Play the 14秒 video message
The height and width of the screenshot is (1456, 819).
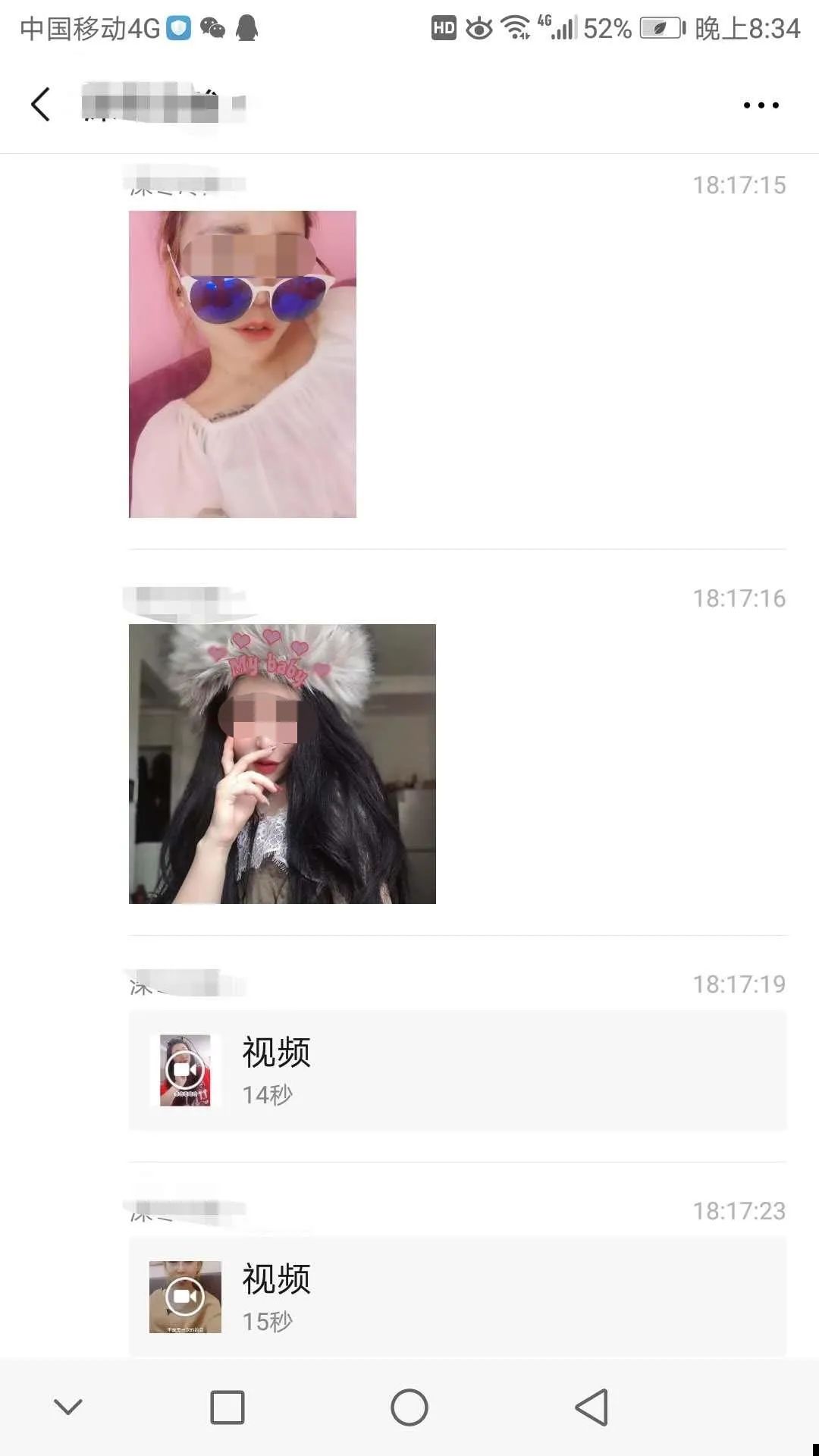click(457, 1070)
